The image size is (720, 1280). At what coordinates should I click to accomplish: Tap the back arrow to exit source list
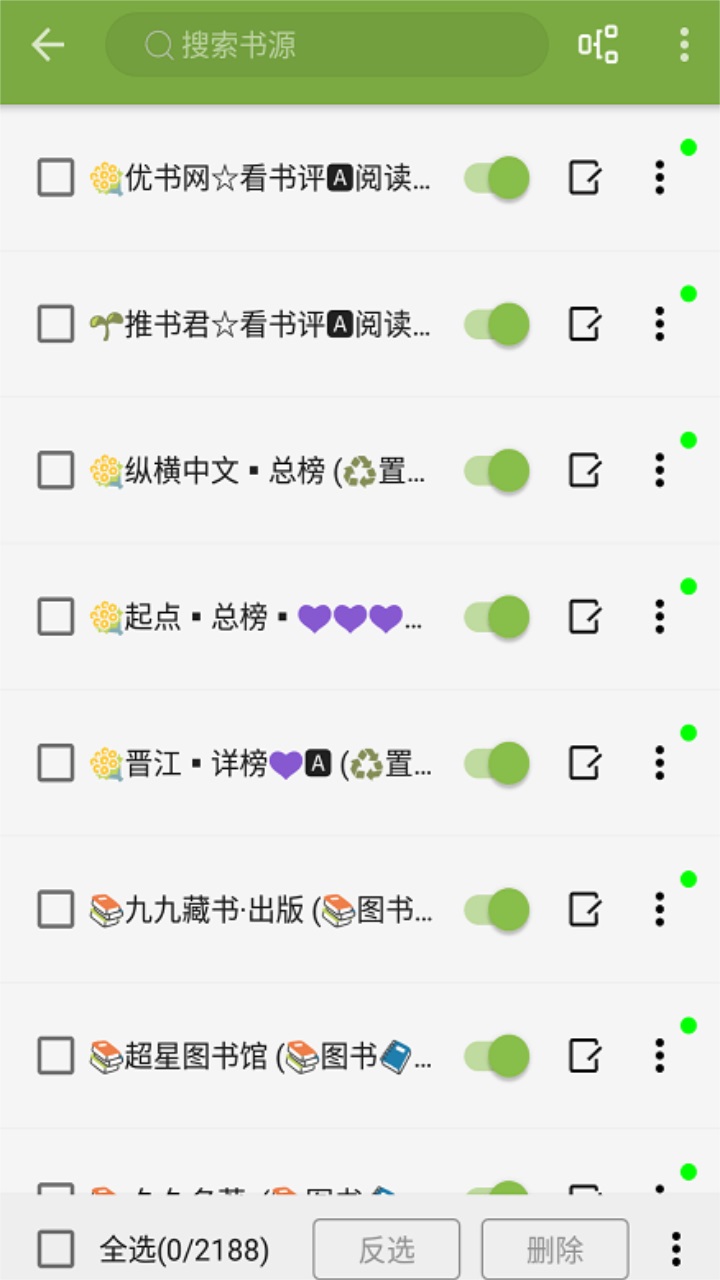click(x=45, y=44)
